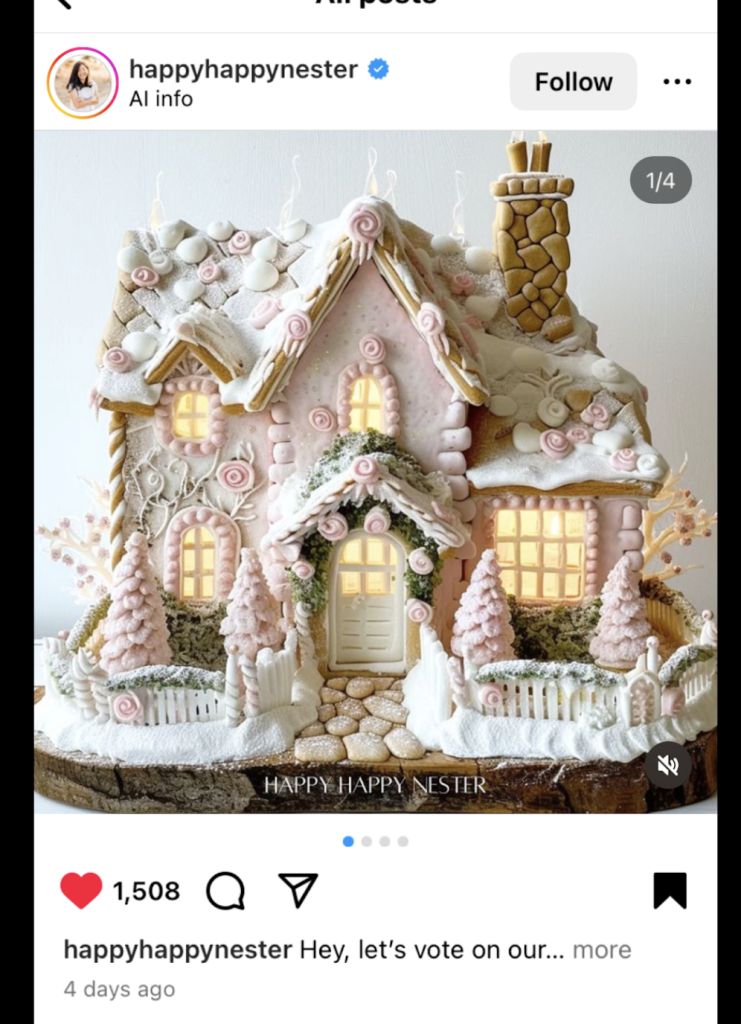The width and height of the screenshot is (741, 1024).
Task: Open comments on this post
Action: pos(225,890)
